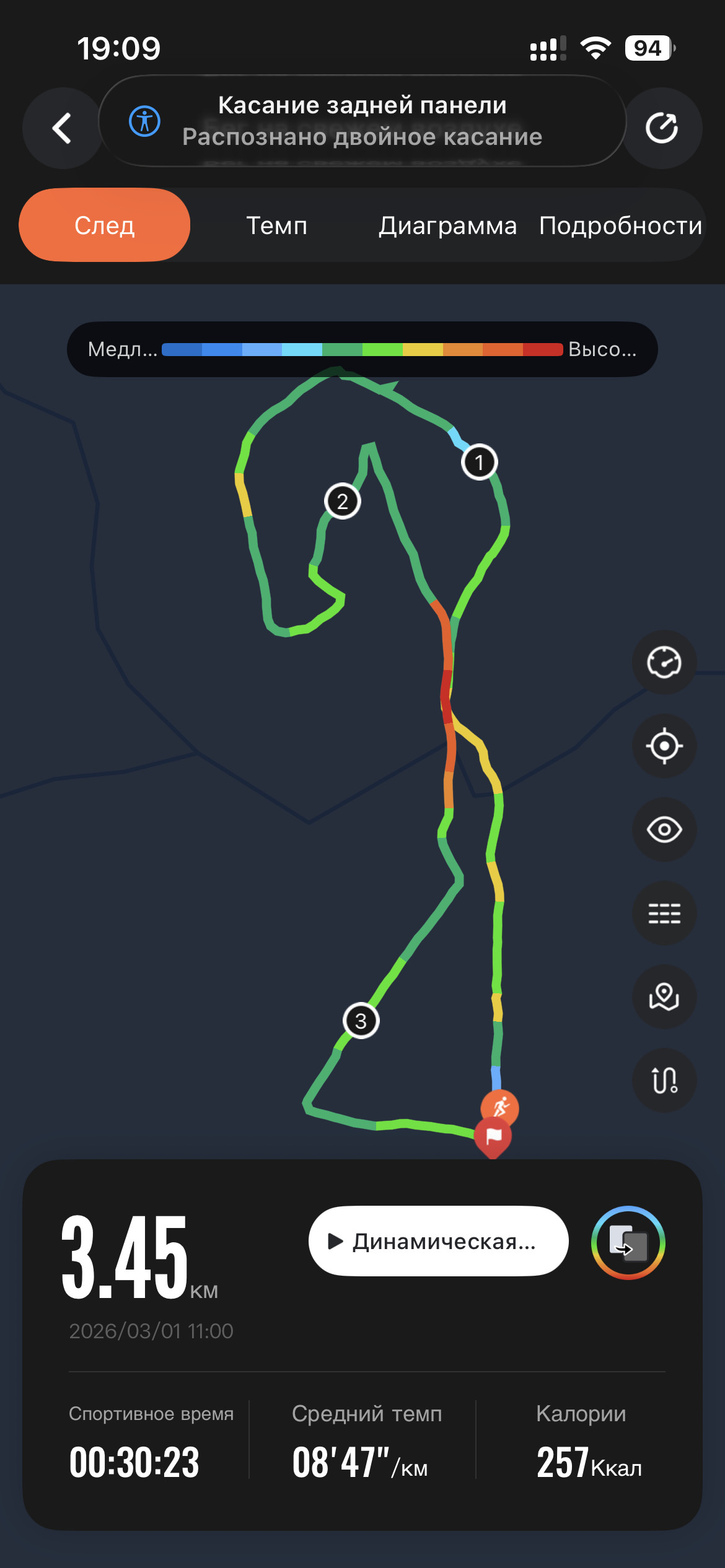Tap the Касание задней панели notification banner

pos(362,121)
